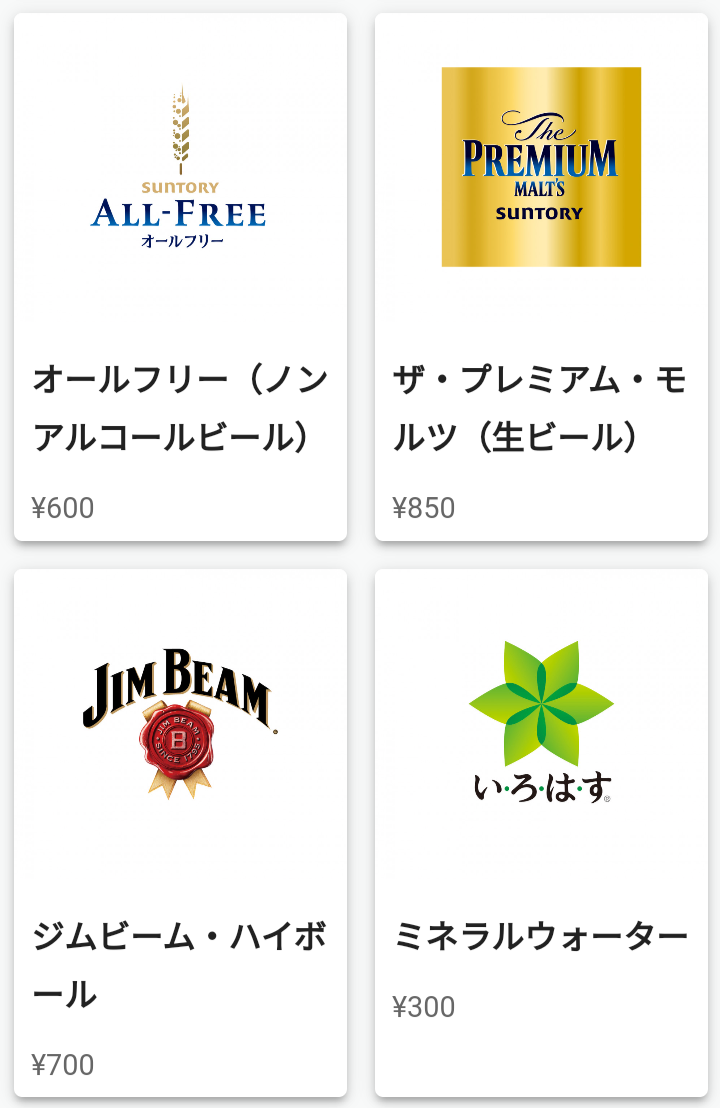Tap the ミネラルウォーター product card

pyautogui.click(x=541, y=832)
